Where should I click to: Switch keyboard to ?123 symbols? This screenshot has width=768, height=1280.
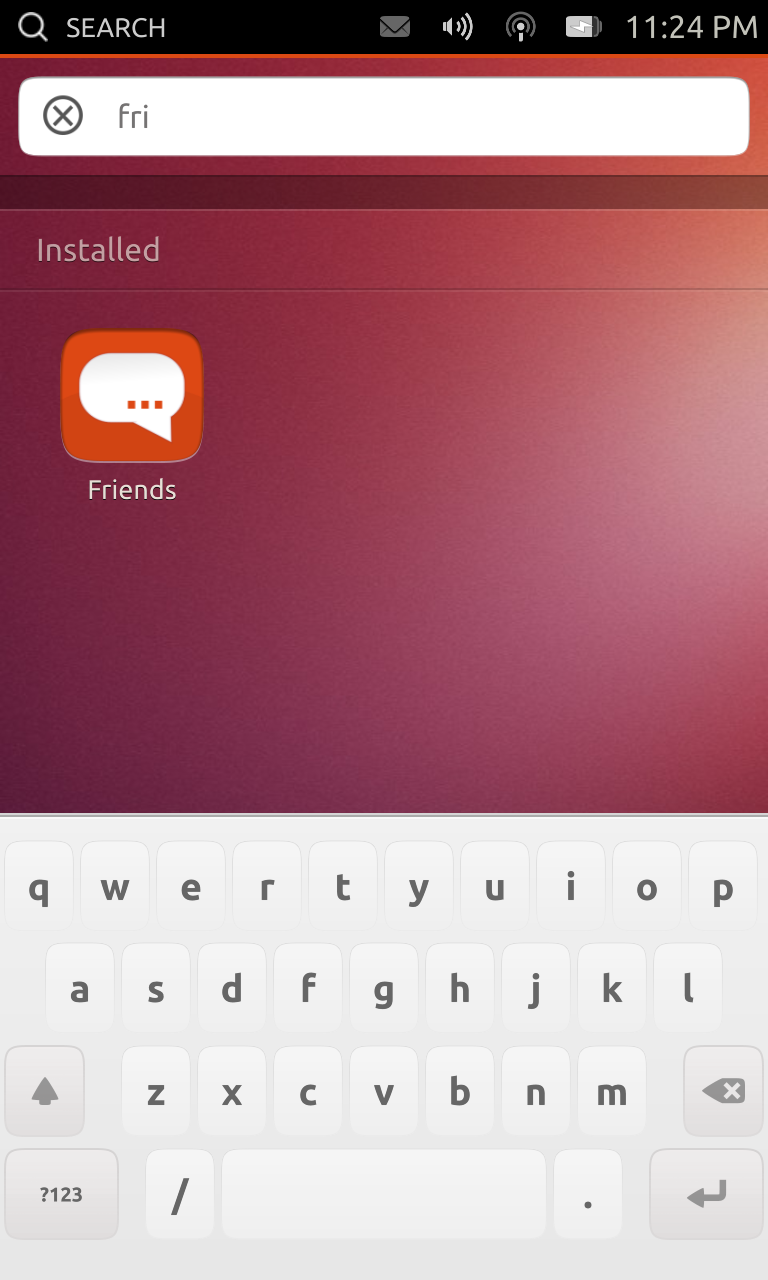[x=61, y=1194]
